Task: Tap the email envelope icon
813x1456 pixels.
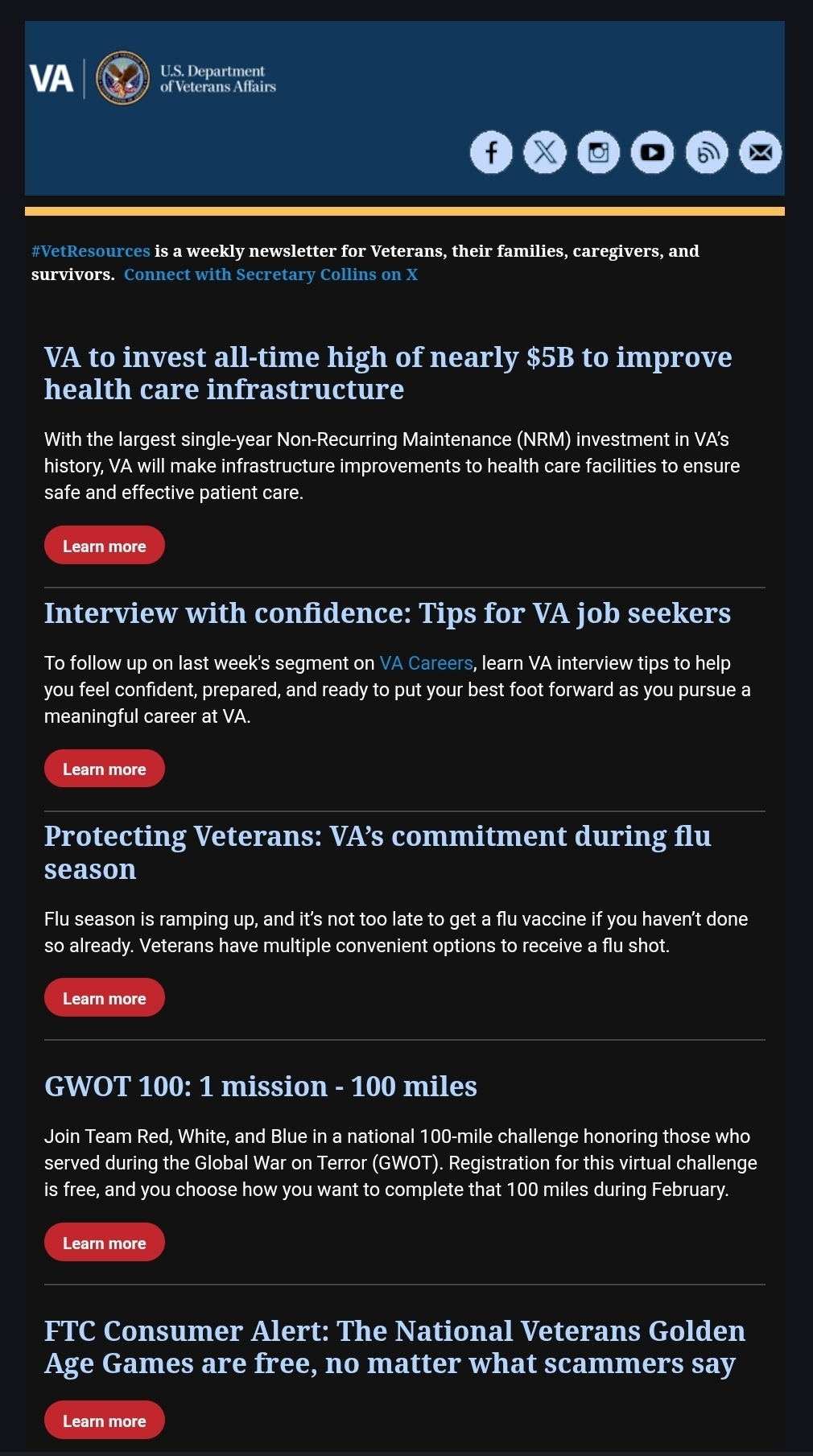Action: (x=761, y=152)
